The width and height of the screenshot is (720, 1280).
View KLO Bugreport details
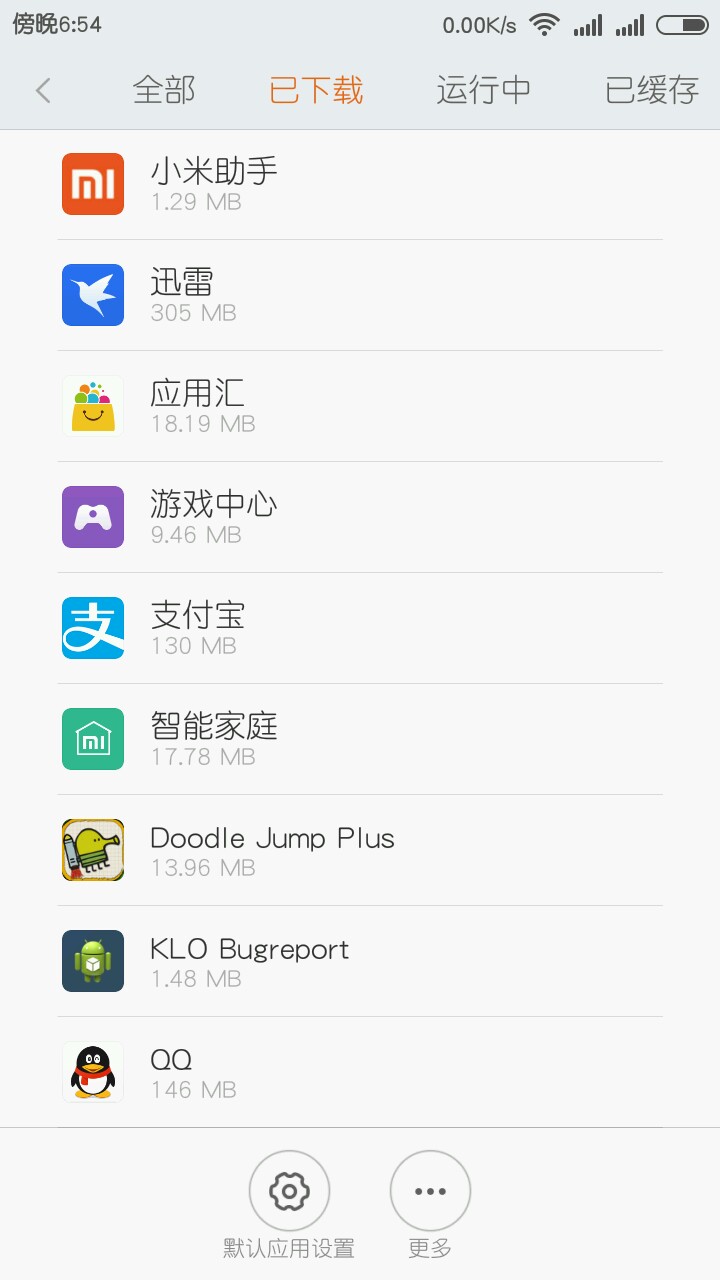coord(360,961)
